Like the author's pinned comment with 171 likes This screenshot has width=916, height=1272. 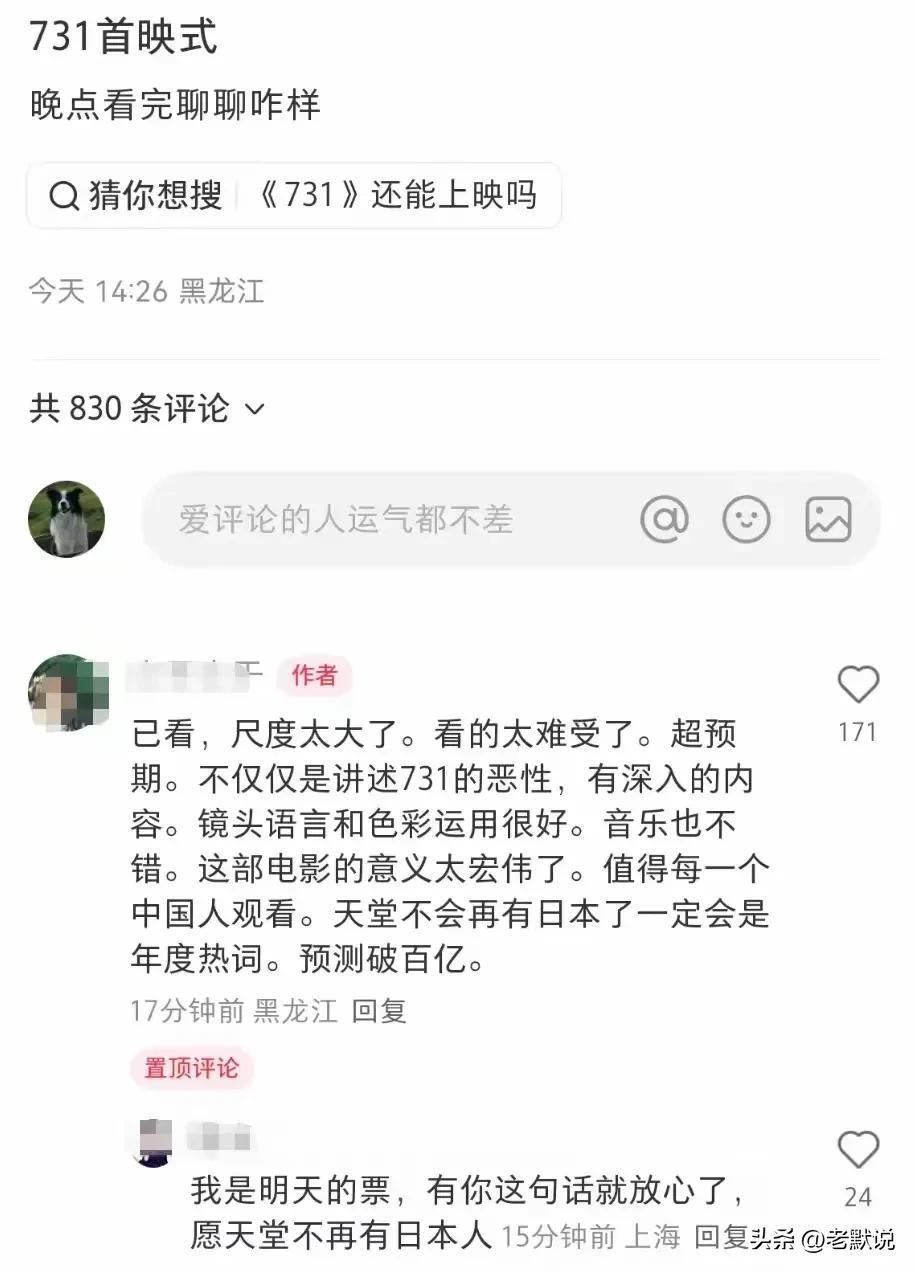point(857,686)
